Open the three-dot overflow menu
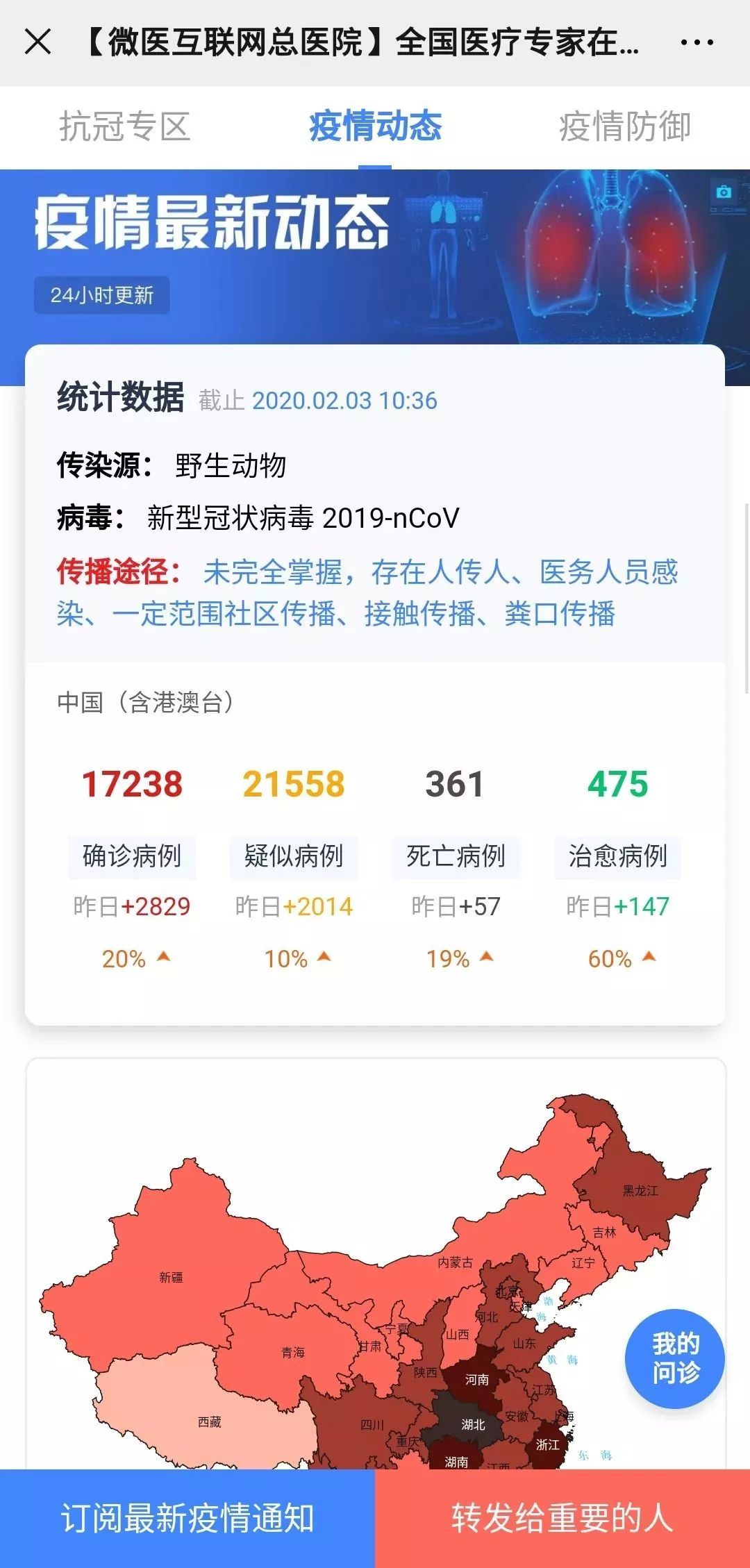This screenshot has width=750, height=1568. pyautogui.click(x=697, y=42)
